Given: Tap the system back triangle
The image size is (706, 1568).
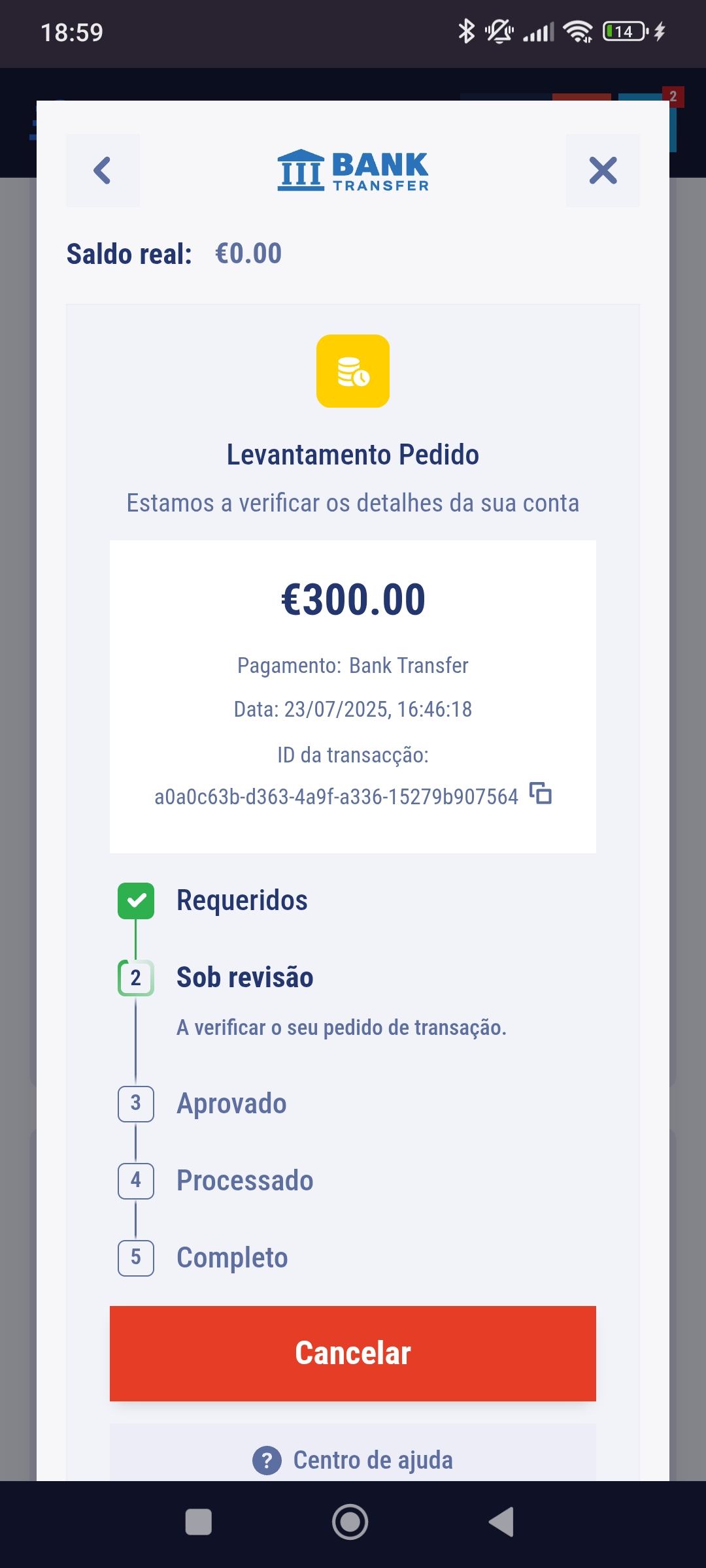Looking at the screenshot, I should point(501,1522).
